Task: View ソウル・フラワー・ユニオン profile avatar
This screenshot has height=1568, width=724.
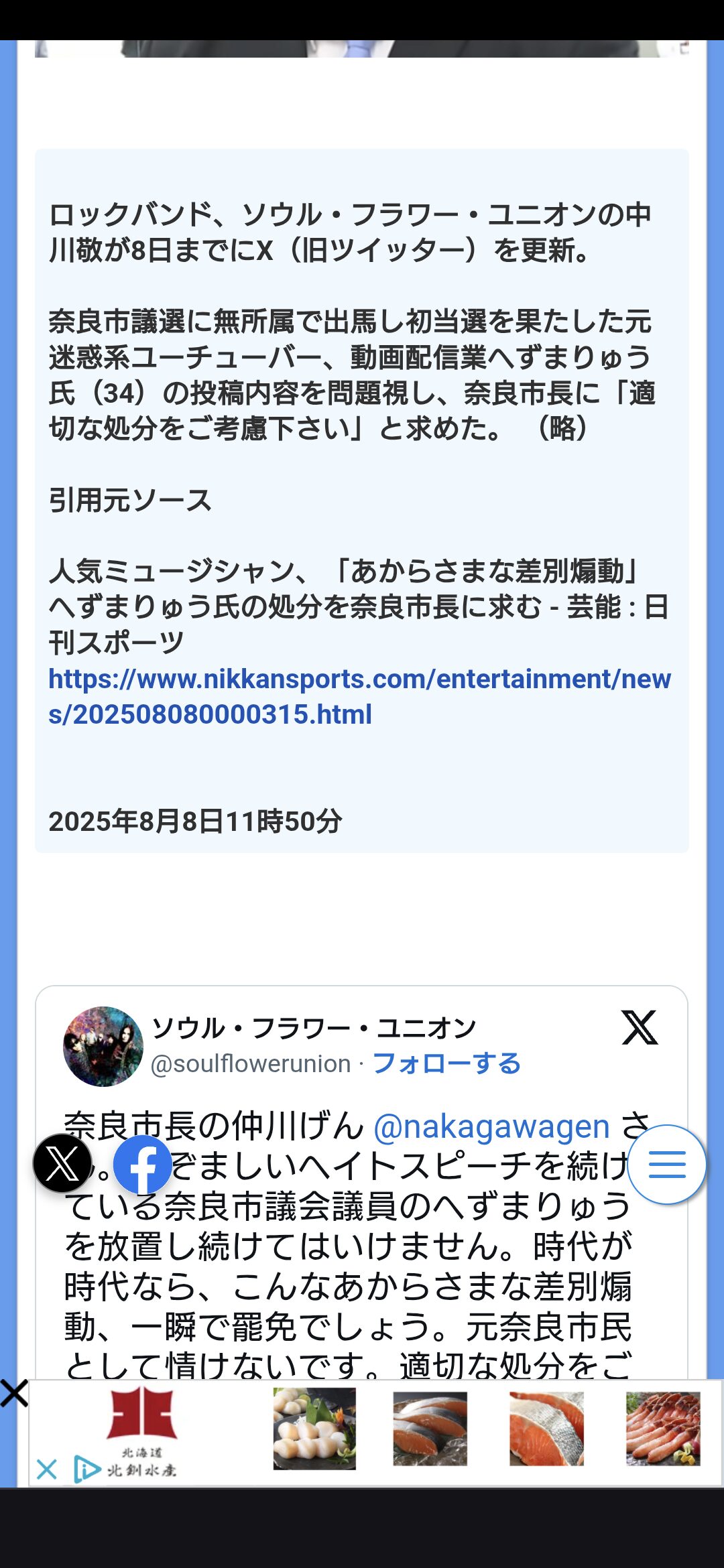Action: pos(103,1046)
